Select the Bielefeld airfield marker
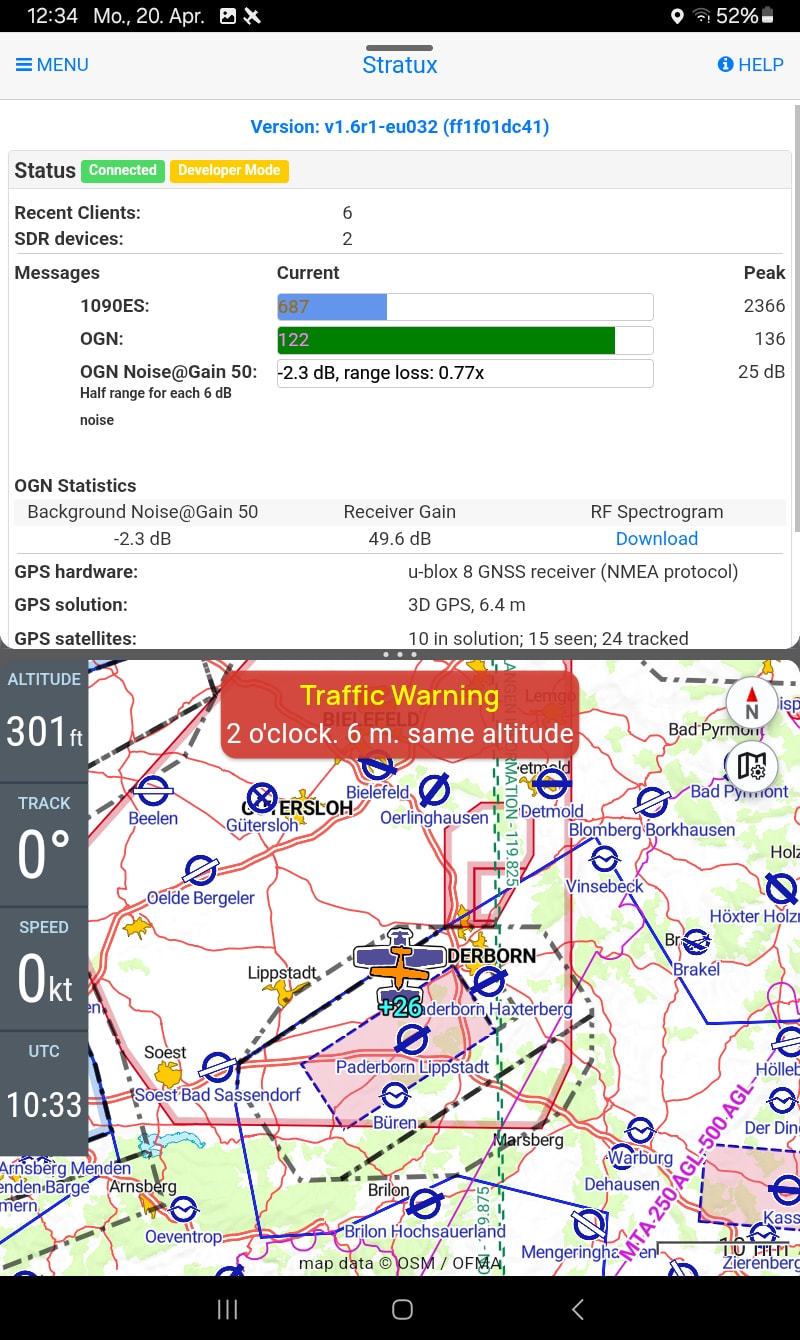The image size is (800, 1340). pyautogui.click(x=377, y=768)
